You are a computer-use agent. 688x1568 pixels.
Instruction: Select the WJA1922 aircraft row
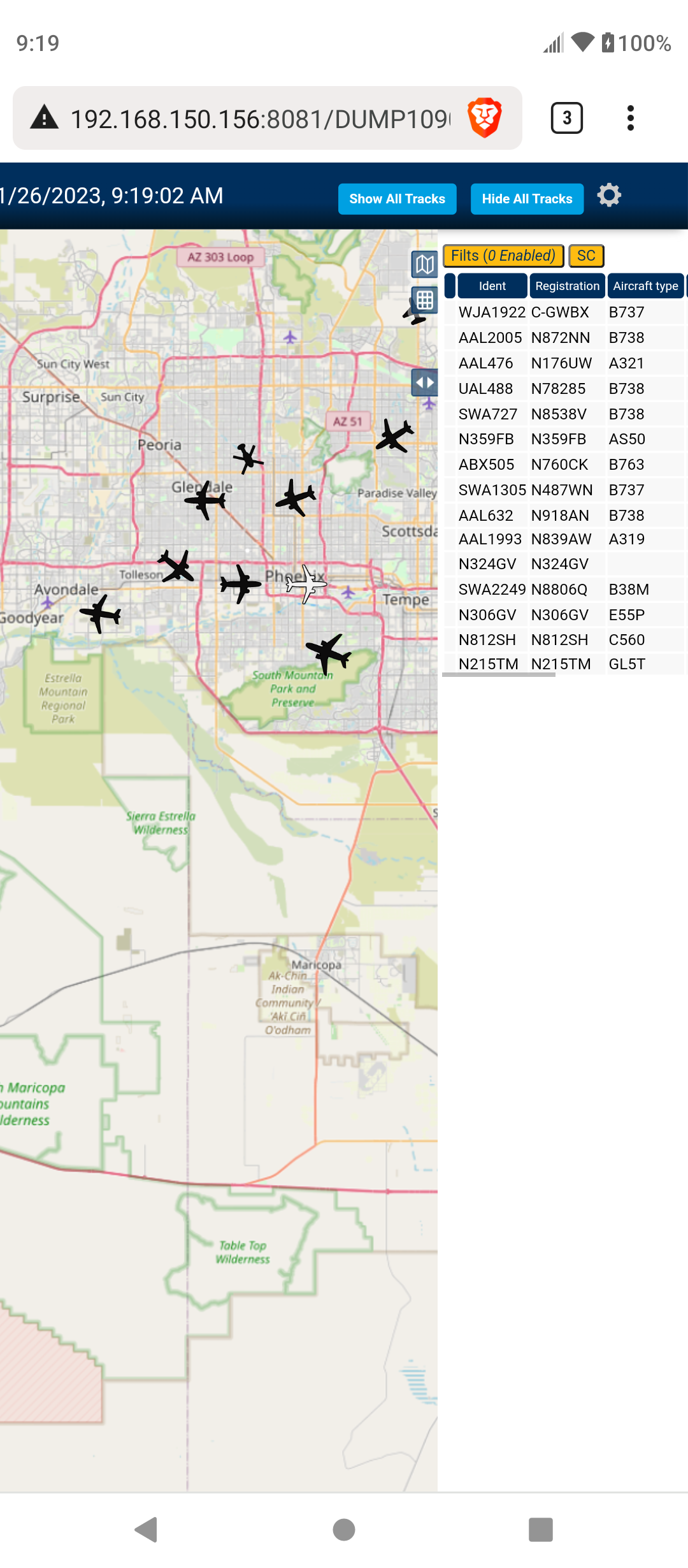point(564,312)
